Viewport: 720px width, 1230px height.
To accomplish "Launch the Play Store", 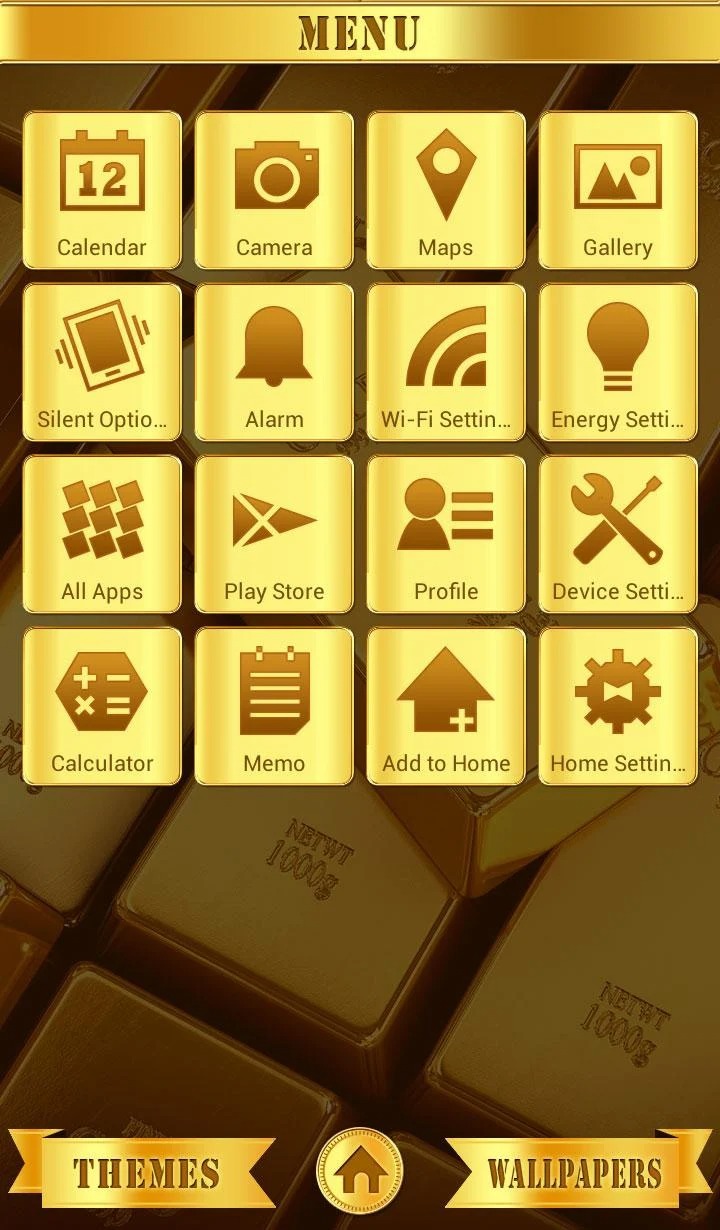I will 274,534.
